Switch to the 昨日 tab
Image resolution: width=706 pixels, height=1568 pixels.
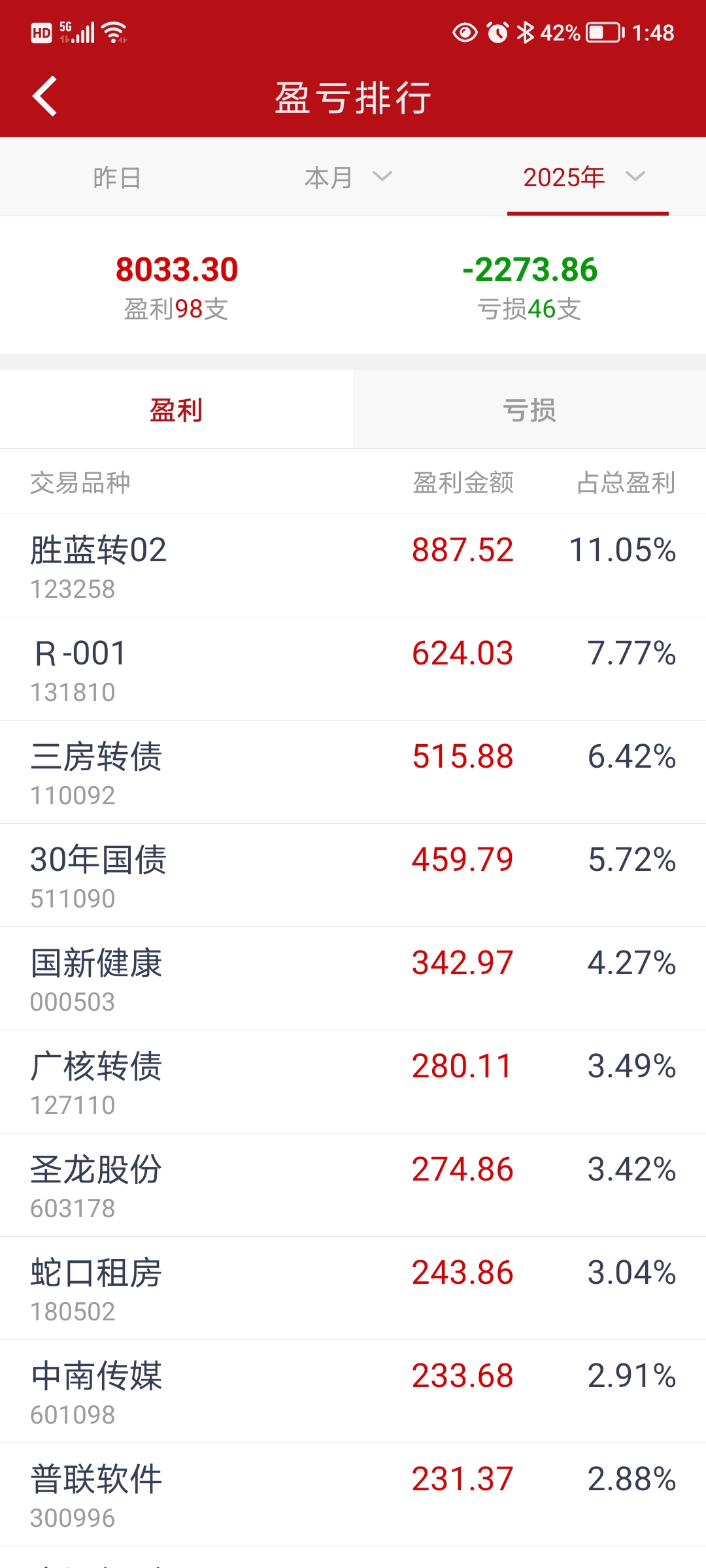point(117,178)
